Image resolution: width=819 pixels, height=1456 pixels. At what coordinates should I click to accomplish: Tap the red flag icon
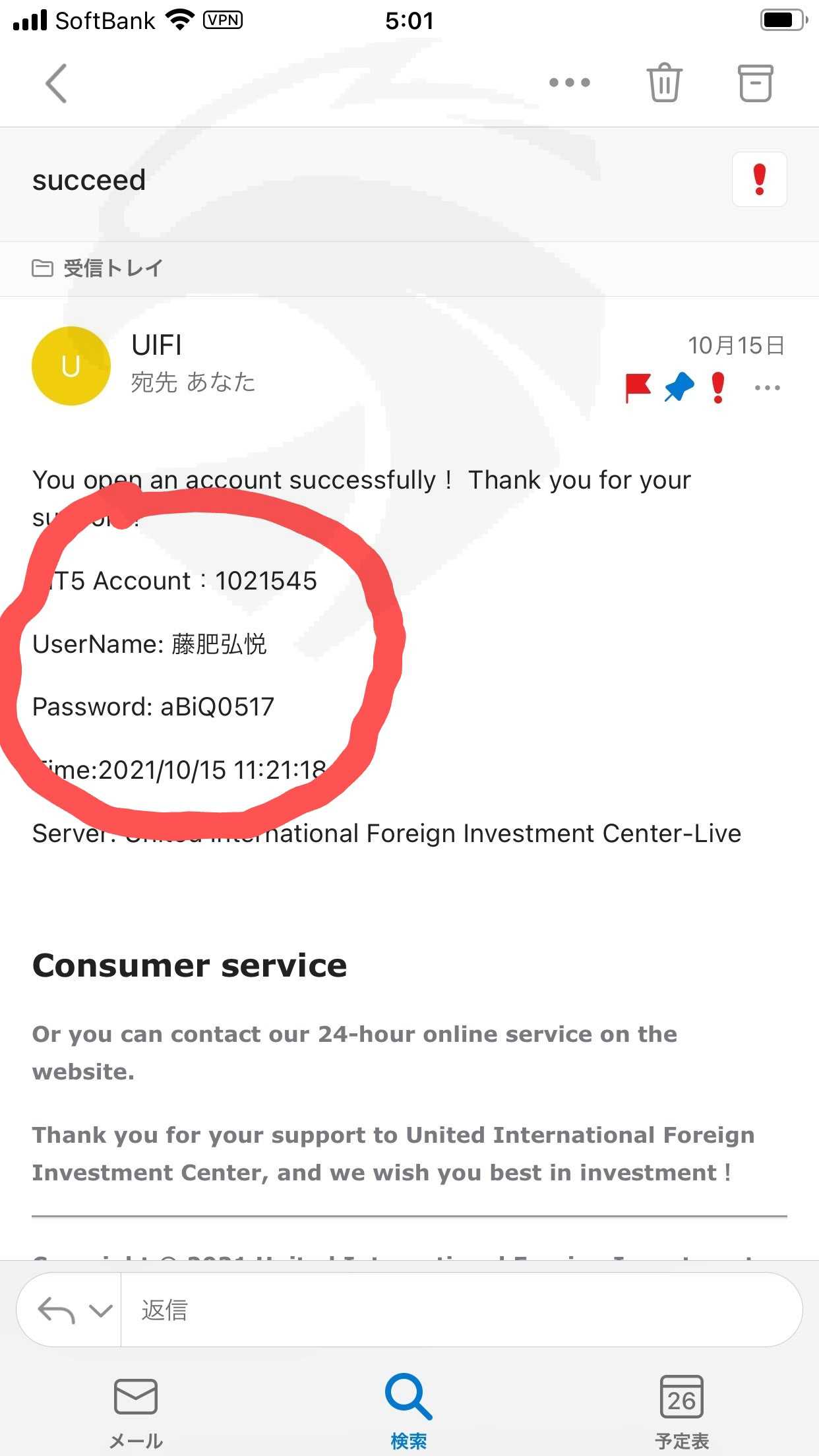click(638, 387)
